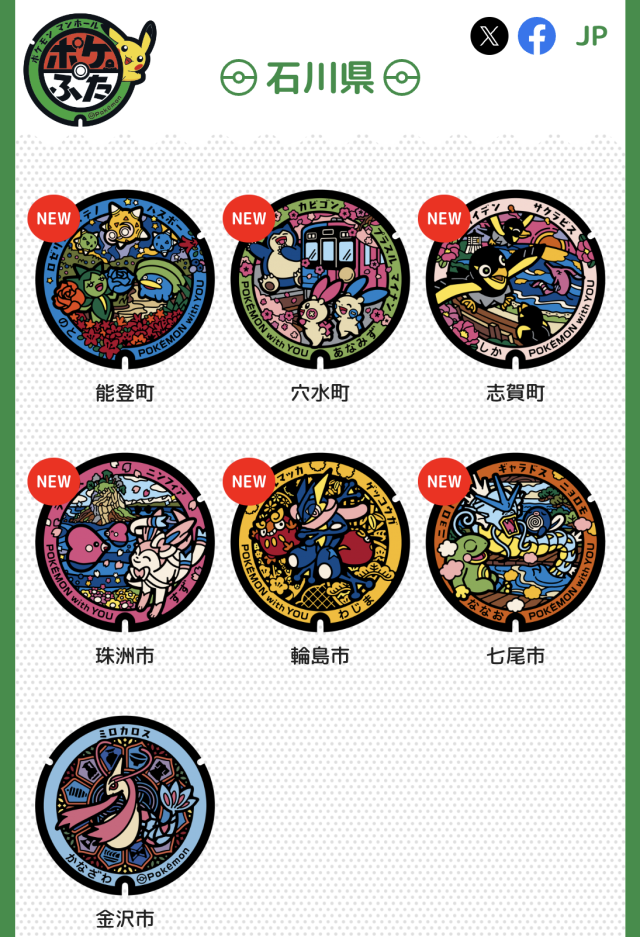Open the 七尾市 Gyarados manhole
The width and height of the screenshot is (640, 937).
(x=515, y=542)
